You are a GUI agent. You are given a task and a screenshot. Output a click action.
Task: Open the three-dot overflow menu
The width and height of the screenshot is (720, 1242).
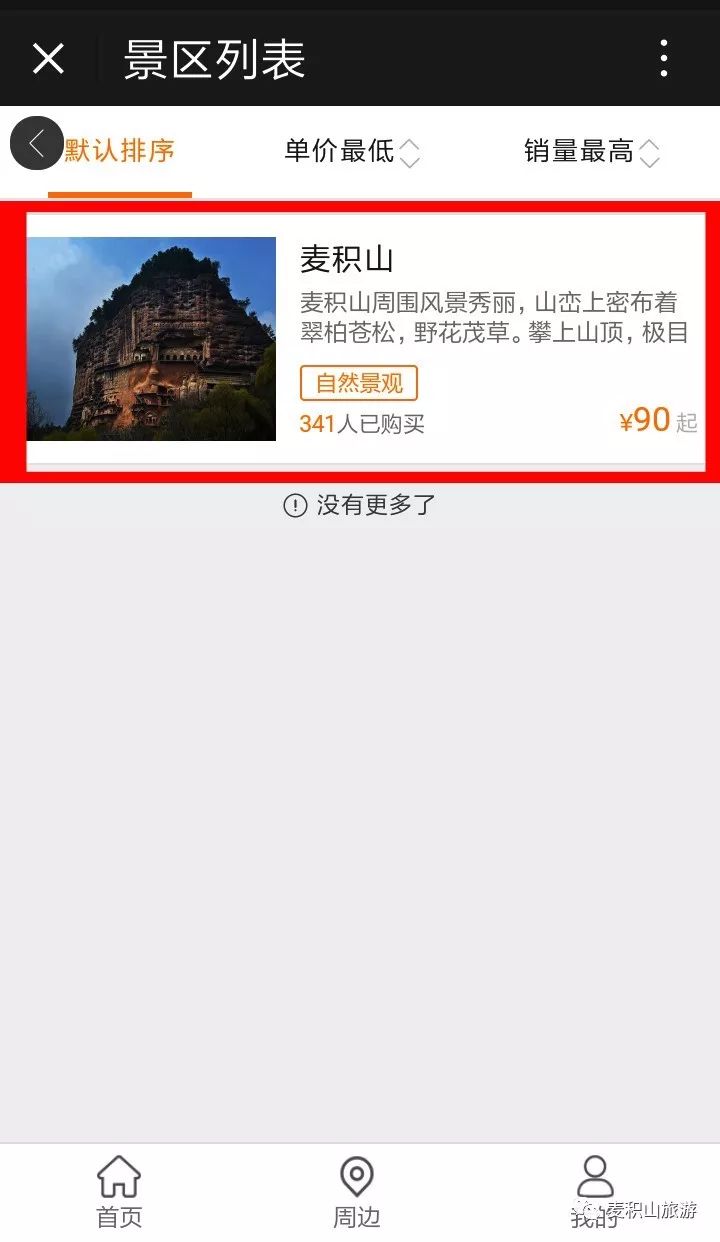[x=663, y=59]
